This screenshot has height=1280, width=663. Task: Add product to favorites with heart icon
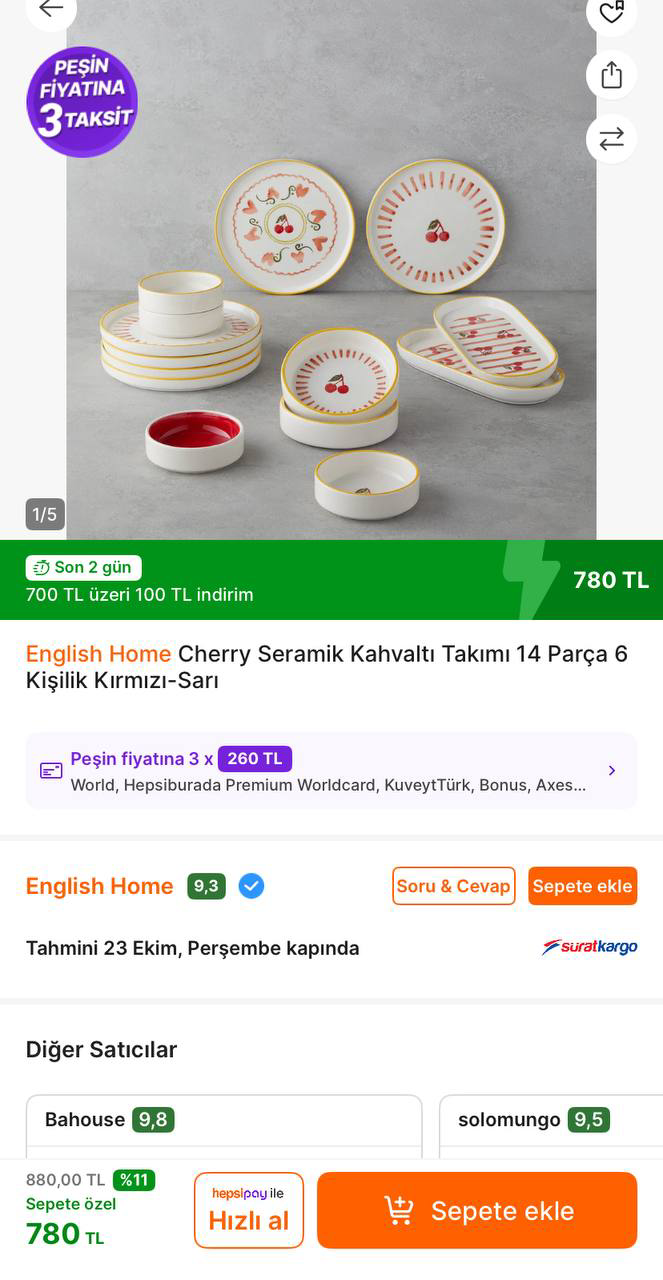tap(611, 12)
